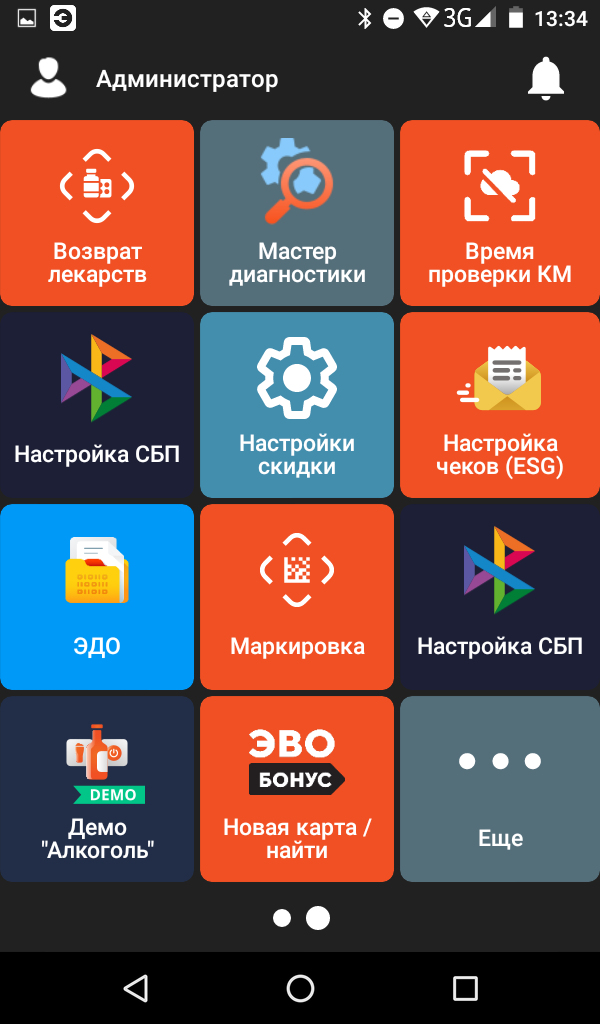Open ЭВО Бонус Новая карта / найти
600x1024 pixels.
[297, 789]
